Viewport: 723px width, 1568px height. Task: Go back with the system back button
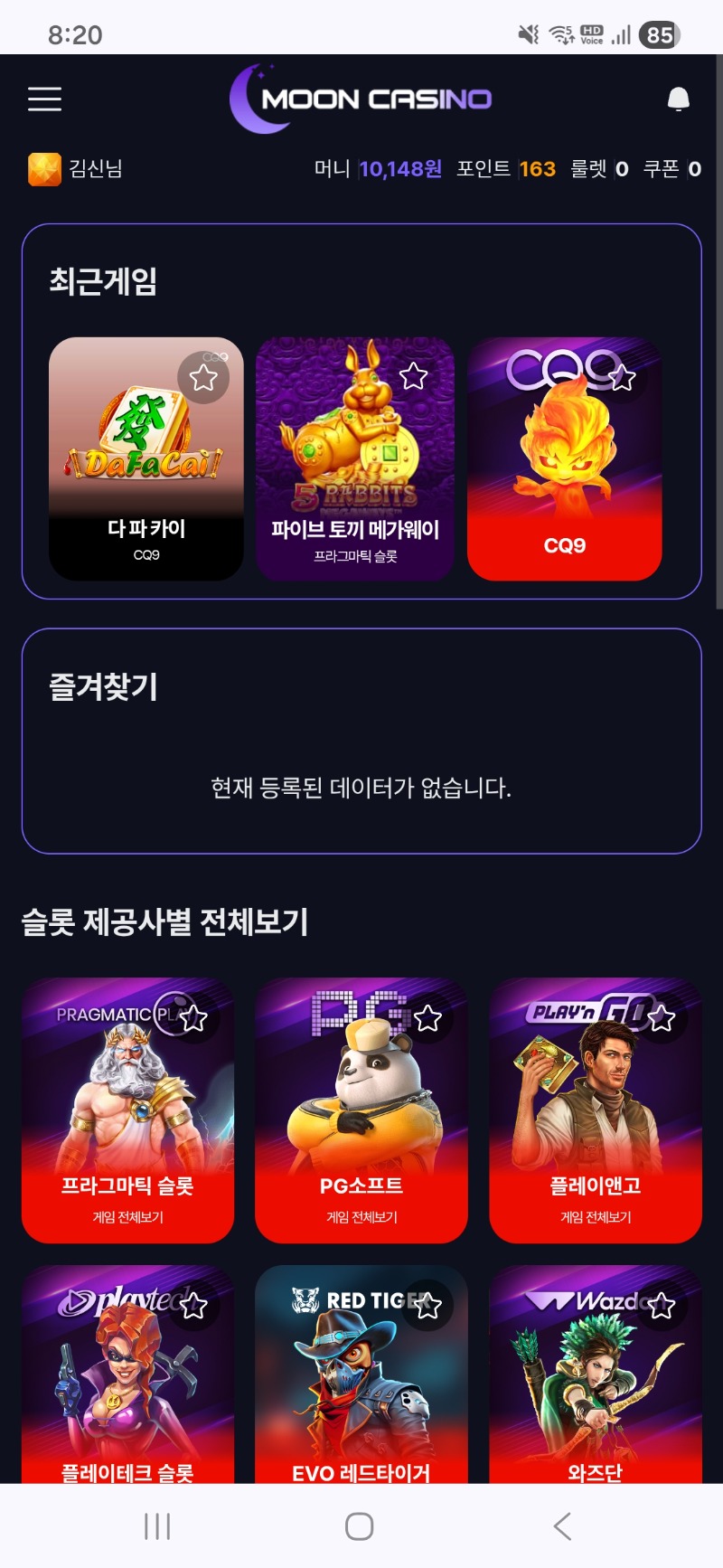(x=562, y=1526)
